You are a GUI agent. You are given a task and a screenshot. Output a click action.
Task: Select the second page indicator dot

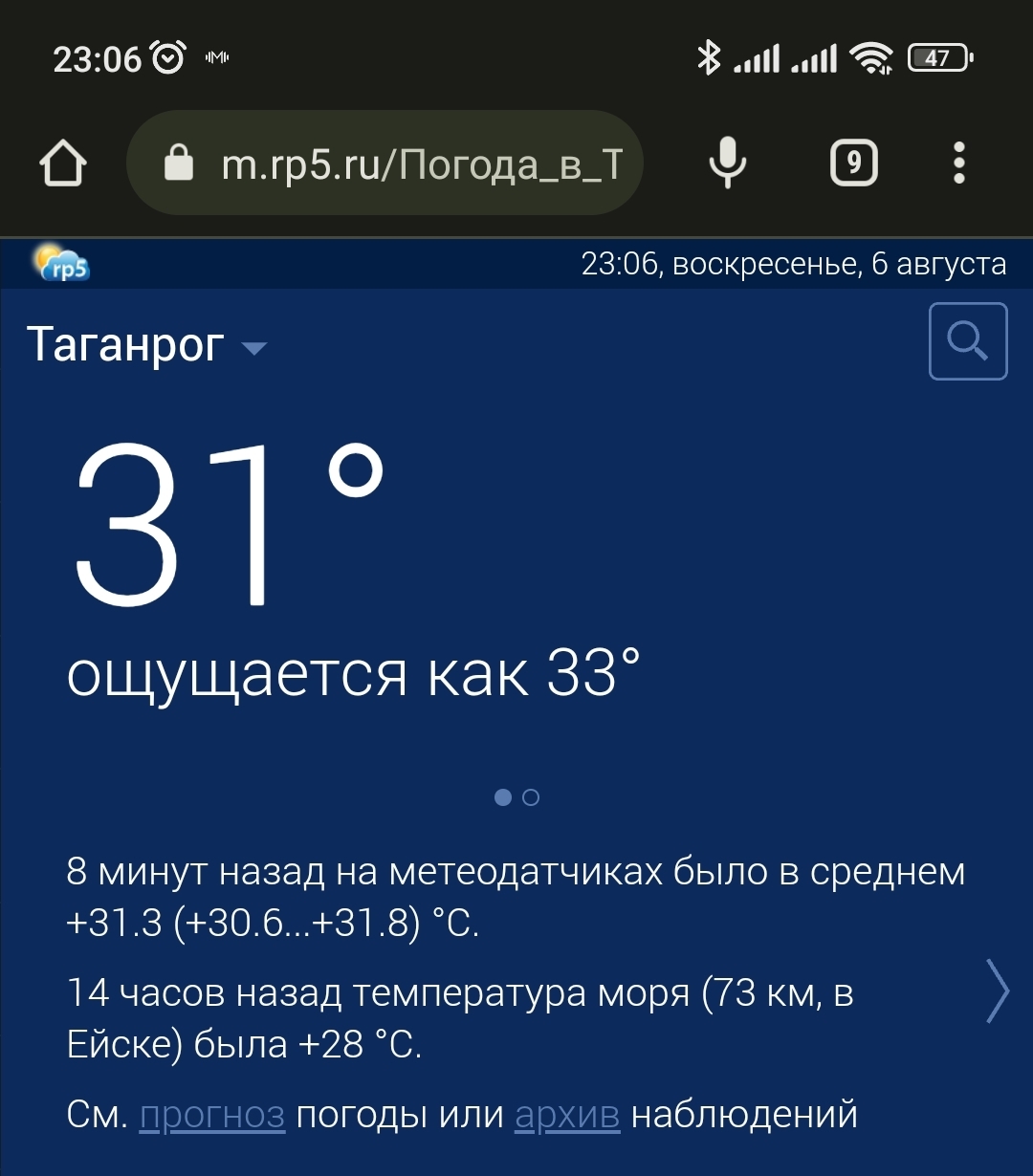pos(531,797)
